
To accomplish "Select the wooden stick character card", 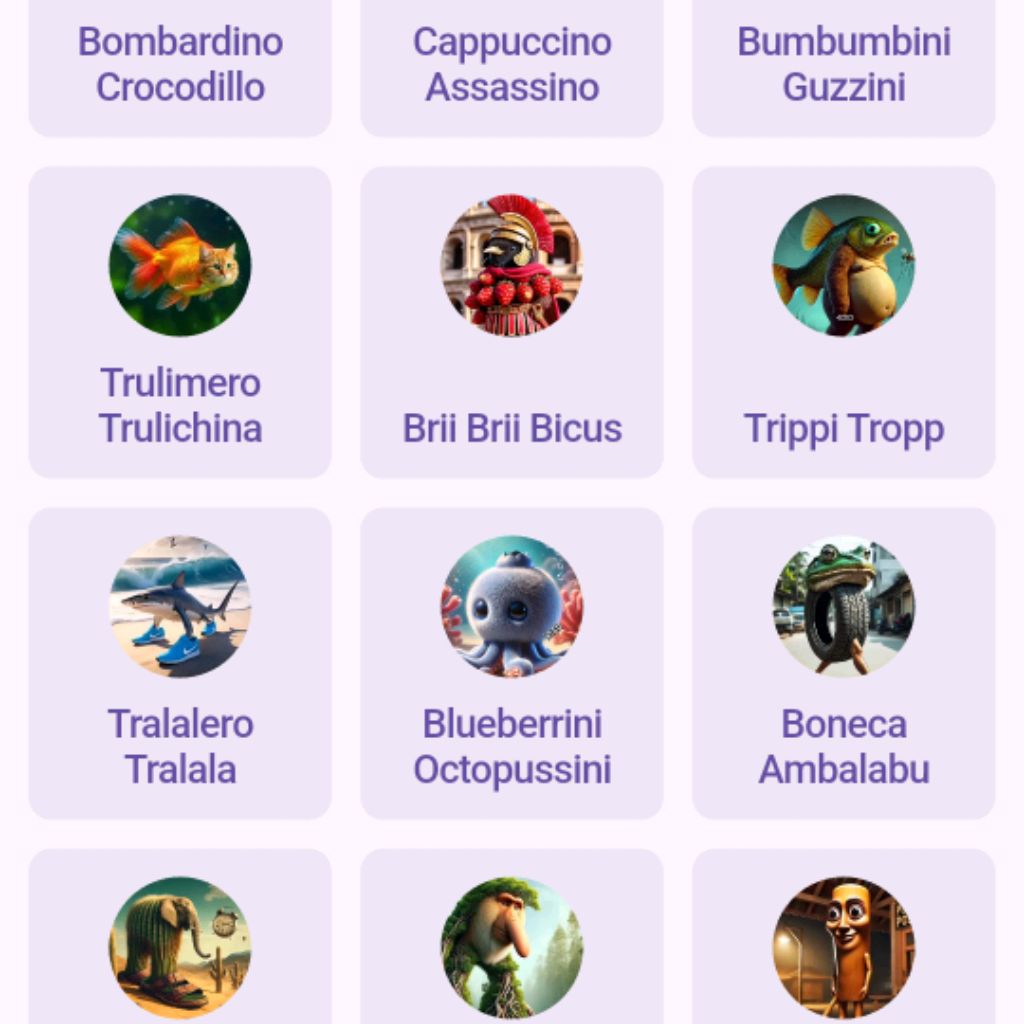I will pos(844,945).
